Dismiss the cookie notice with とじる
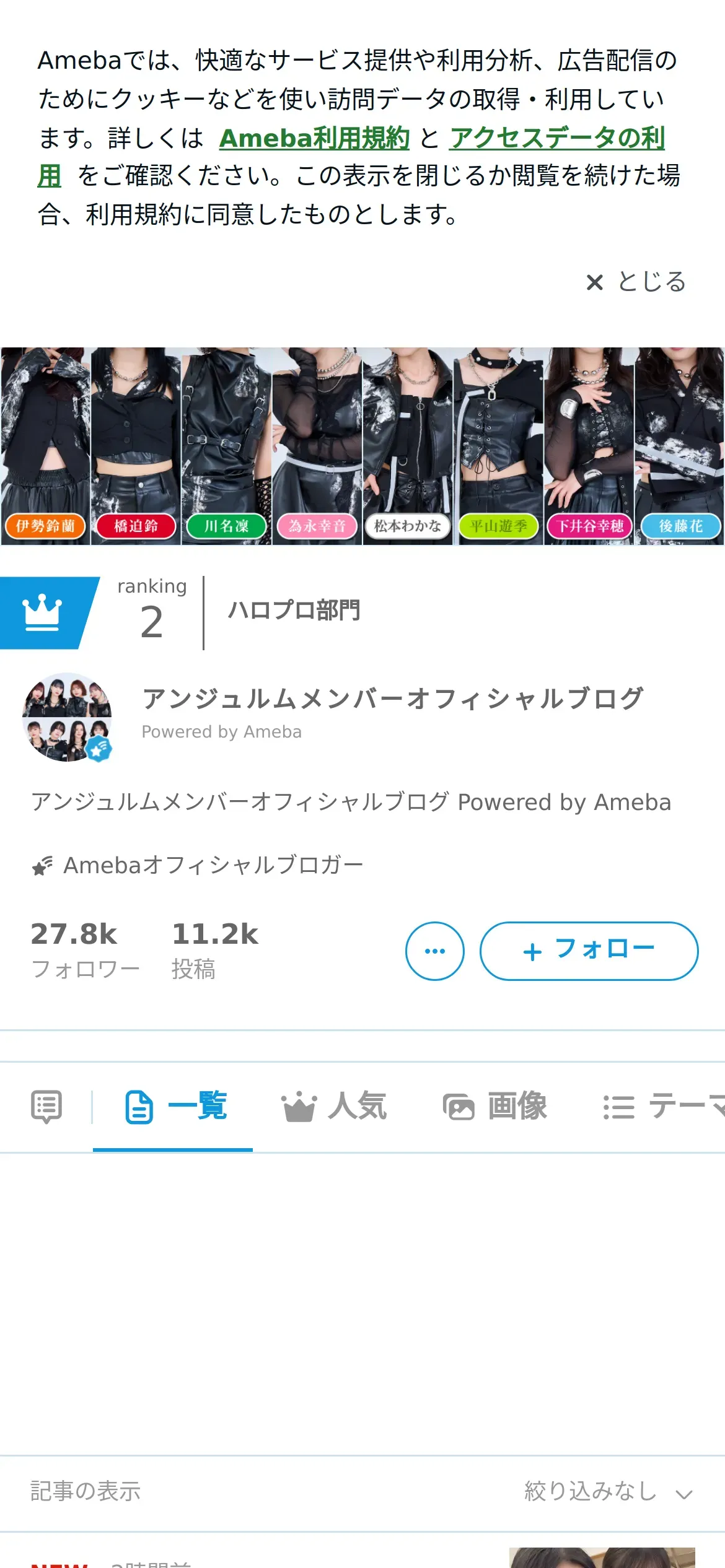This screenshot has height=1568, width=725. pyautogui.click(x=636, y=282)
